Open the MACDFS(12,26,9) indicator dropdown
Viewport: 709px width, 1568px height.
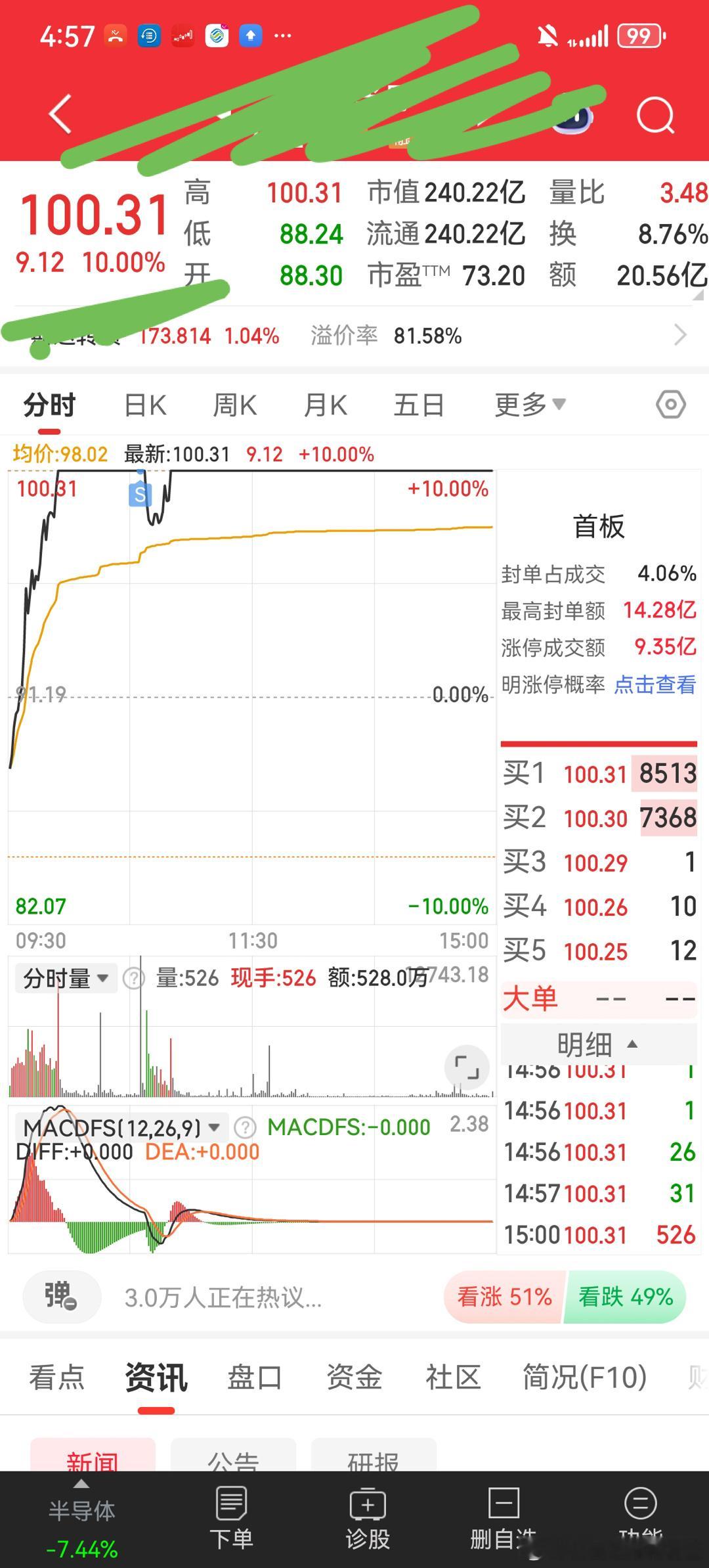tap(121, 1128)
